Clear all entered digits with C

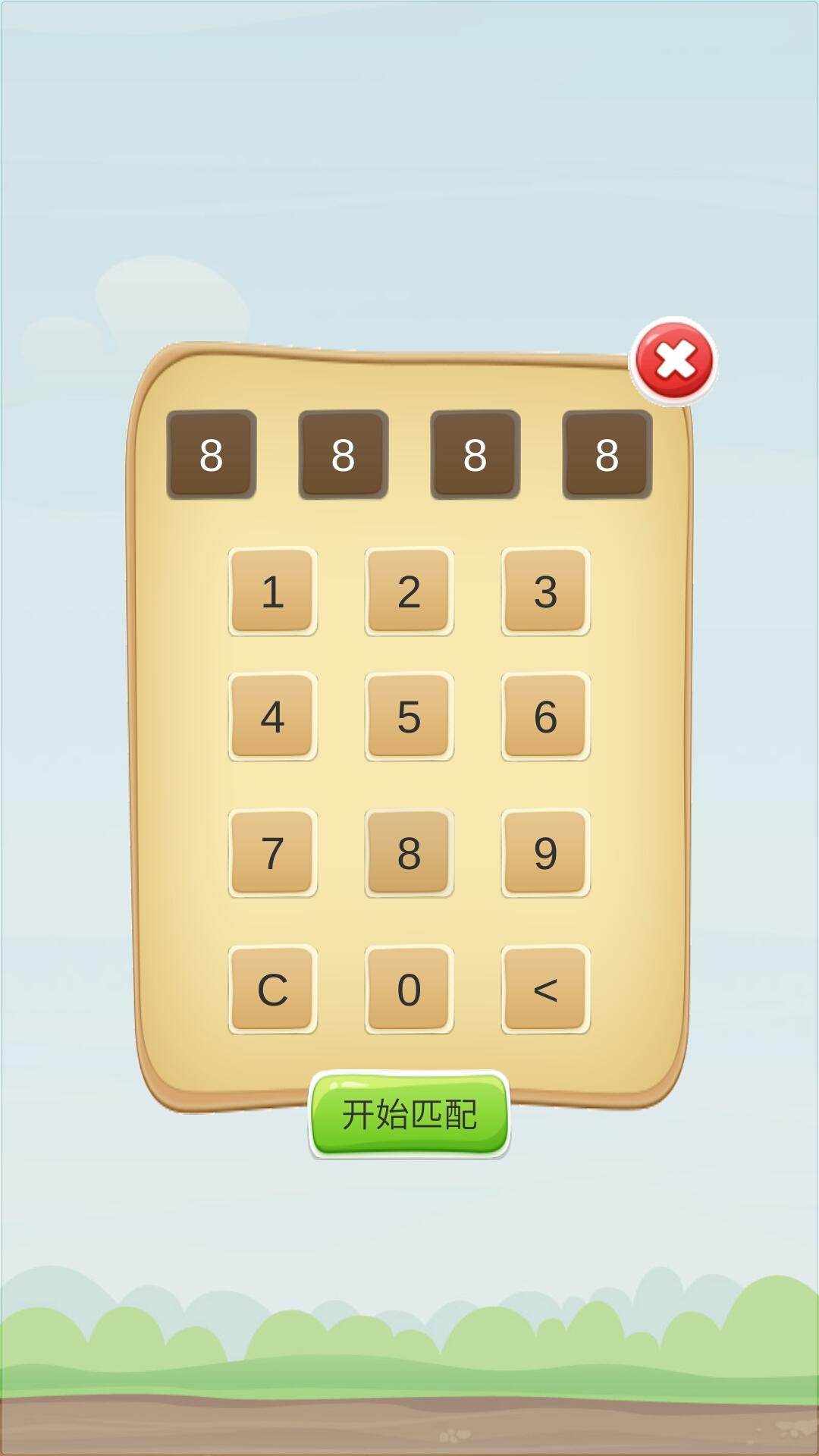[x=273, y=989]
